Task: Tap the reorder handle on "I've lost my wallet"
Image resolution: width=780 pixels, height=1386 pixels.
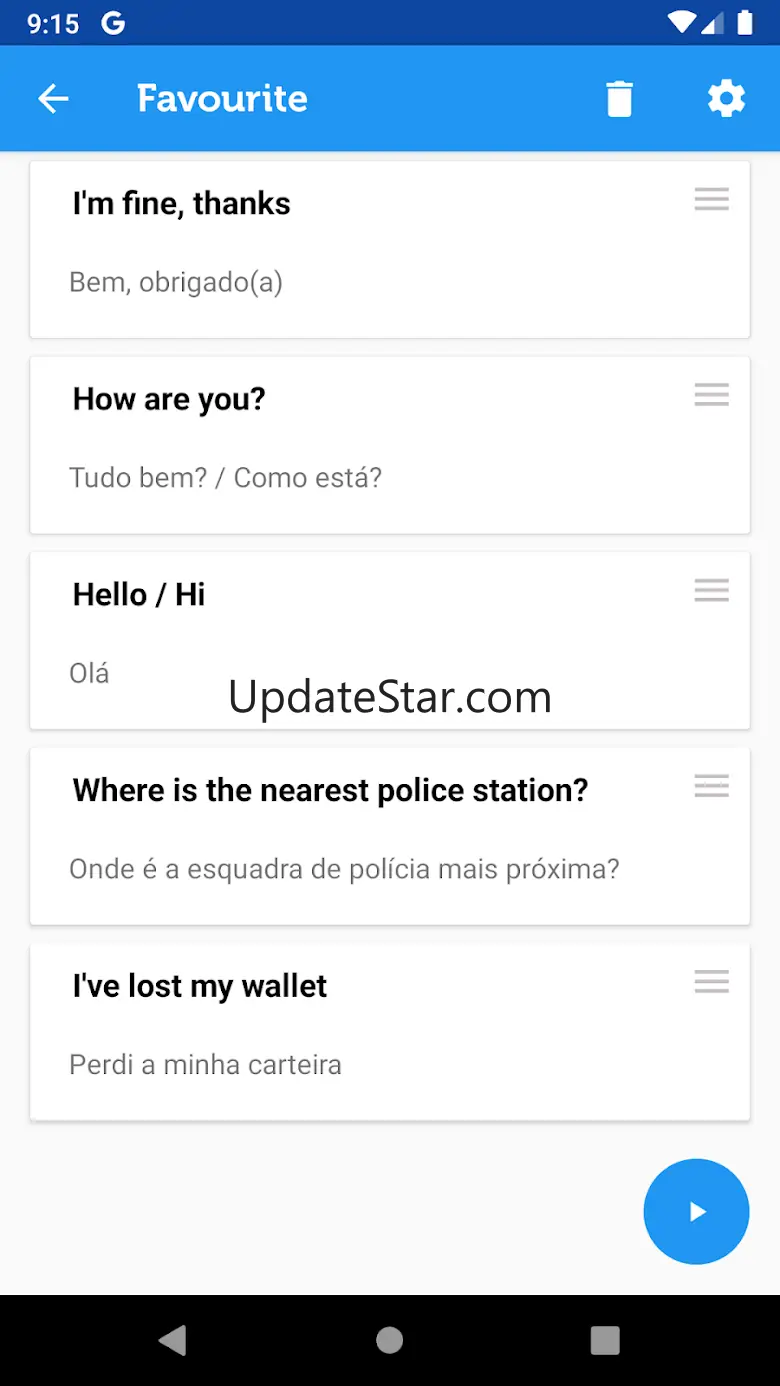Action: [711, 982]
